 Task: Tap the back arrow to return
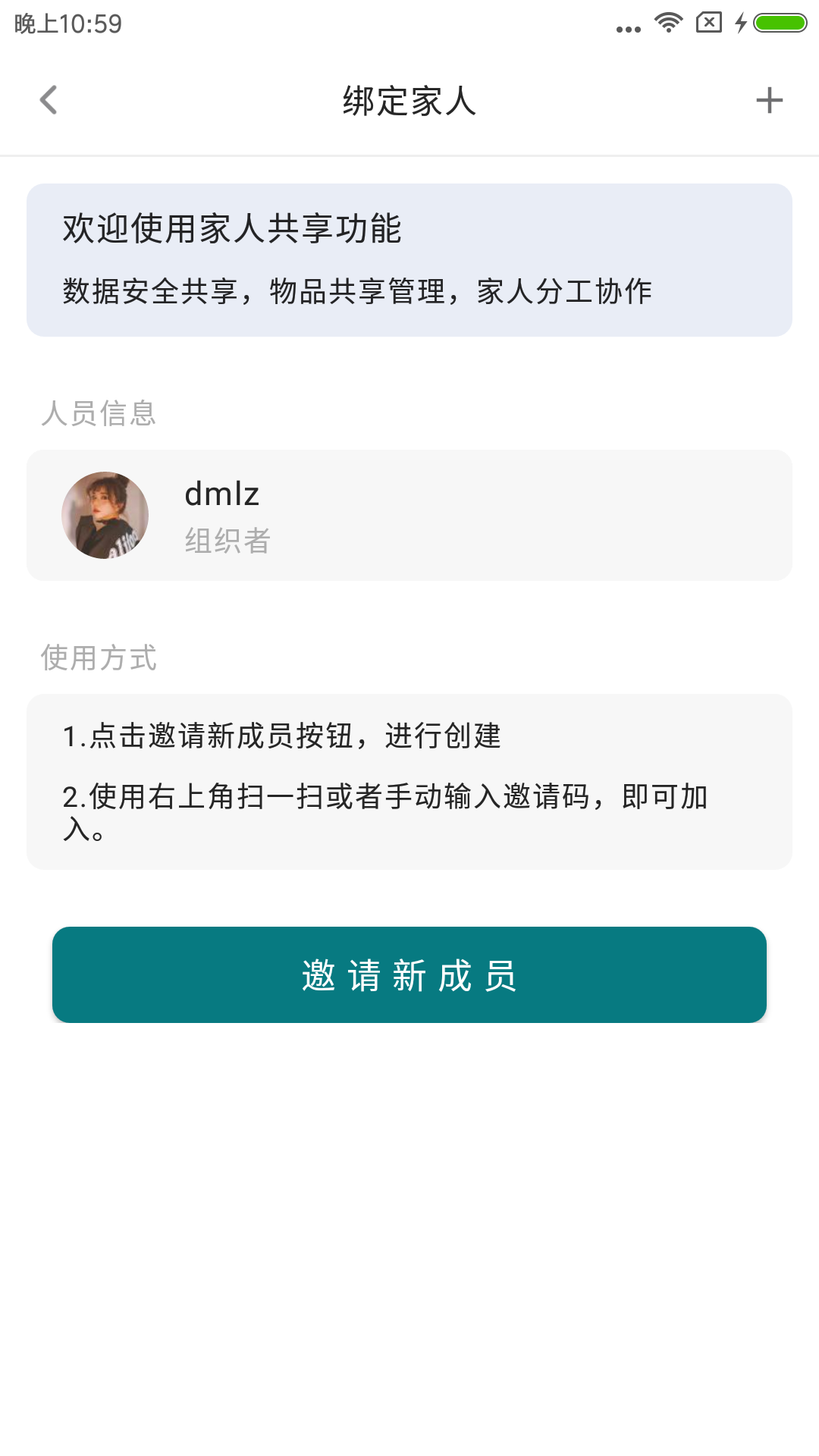pyautogui.click(x=49, y=99)
